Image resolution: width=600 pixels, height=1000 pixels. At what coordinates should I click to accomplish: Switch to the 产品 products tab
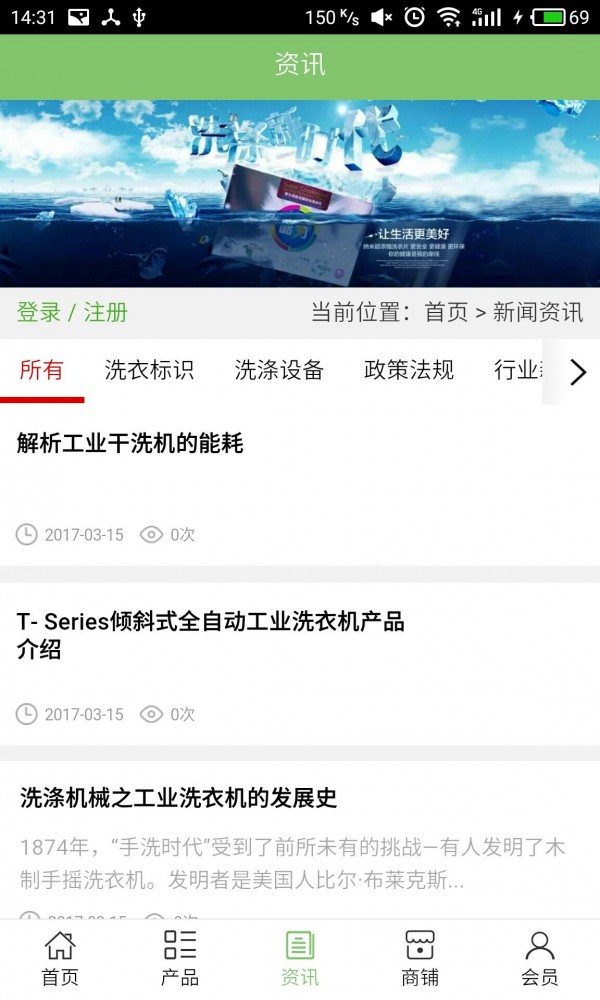point(180,958)
